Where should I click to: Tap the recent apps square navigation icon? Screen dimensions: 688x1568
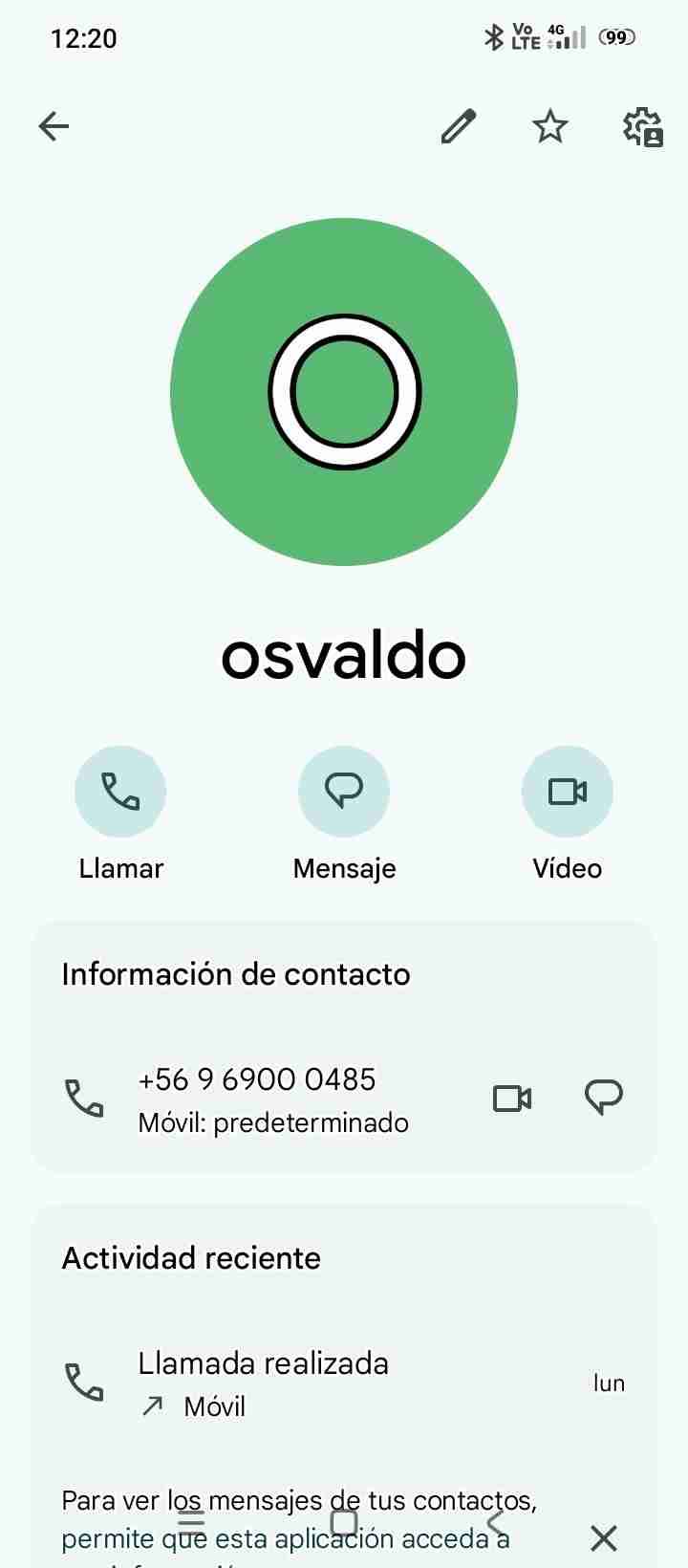click(344, 1523)
